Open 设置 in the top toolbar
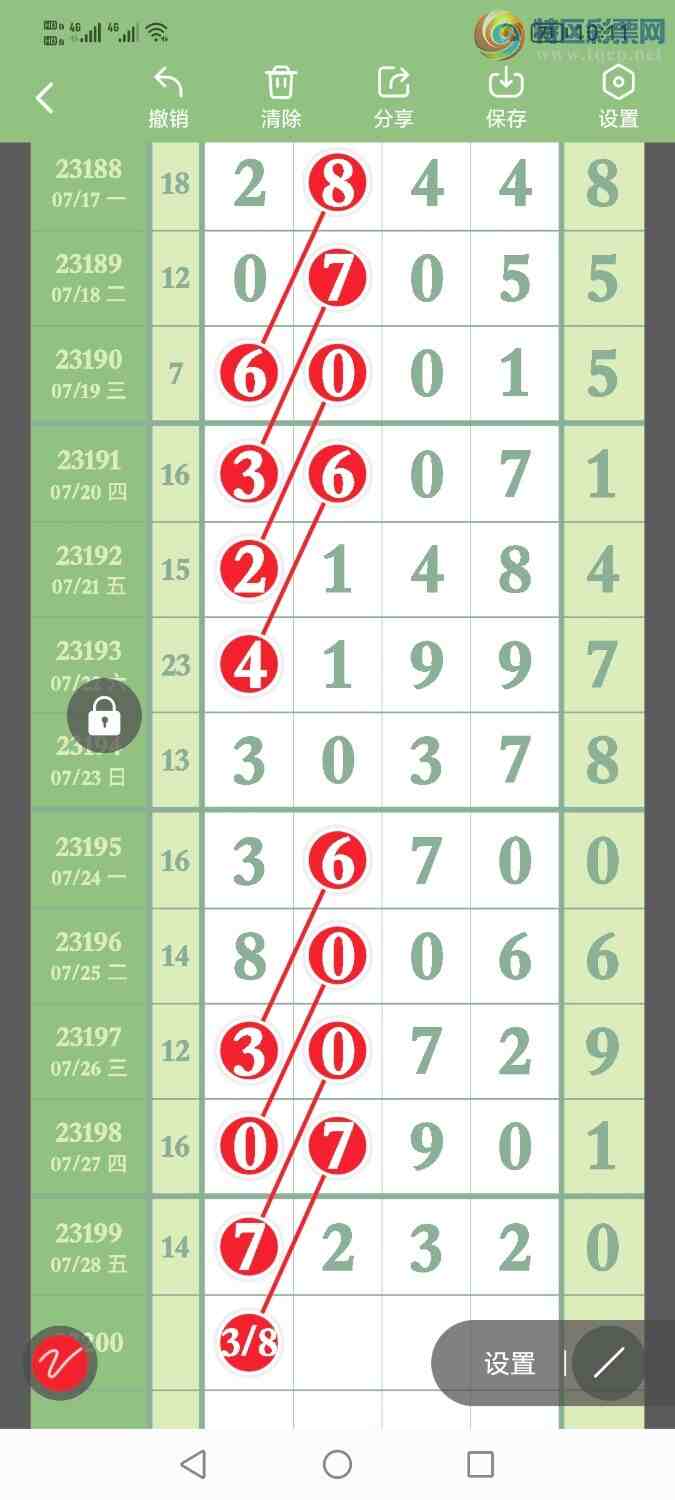Screen dimensions: 675x1500 618,98
